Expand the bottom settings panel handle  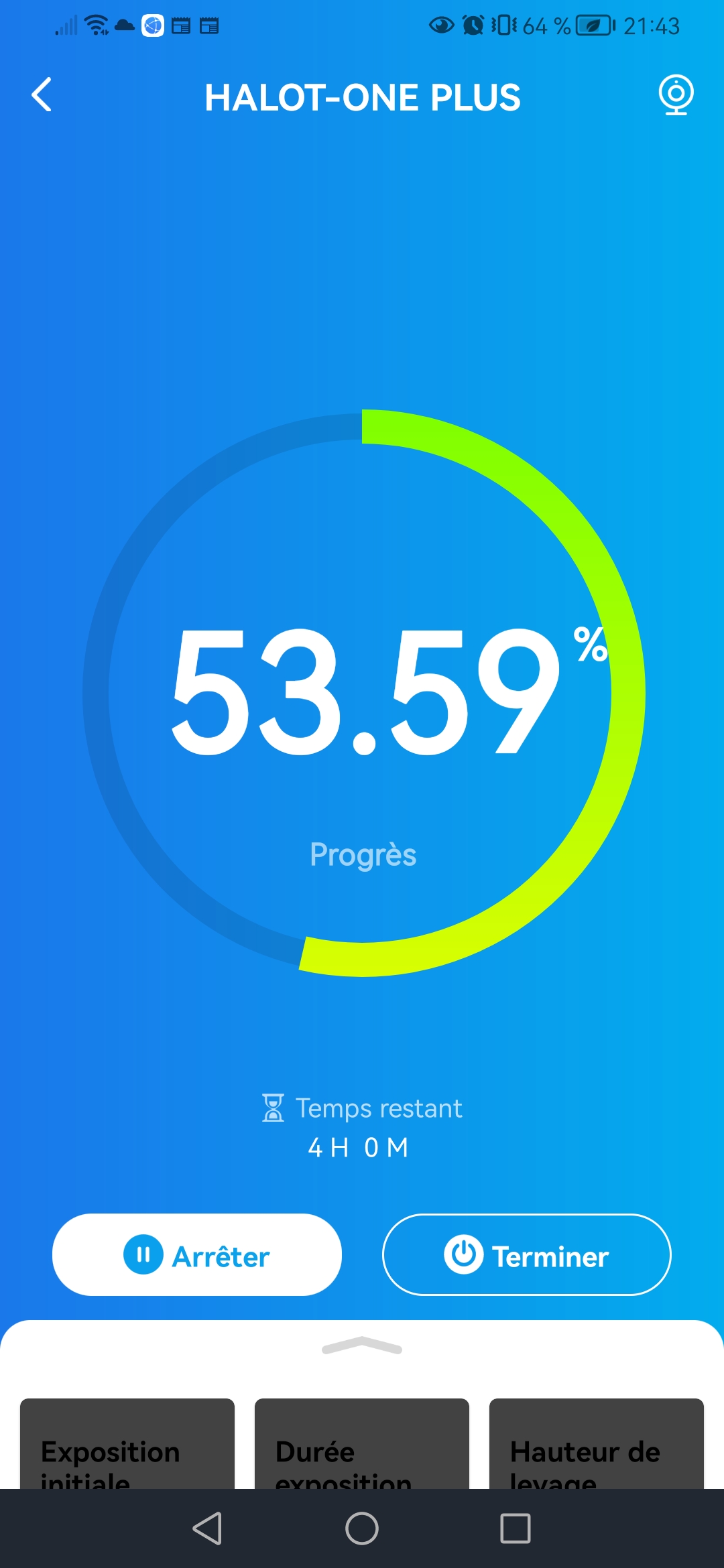[362, 1346]
